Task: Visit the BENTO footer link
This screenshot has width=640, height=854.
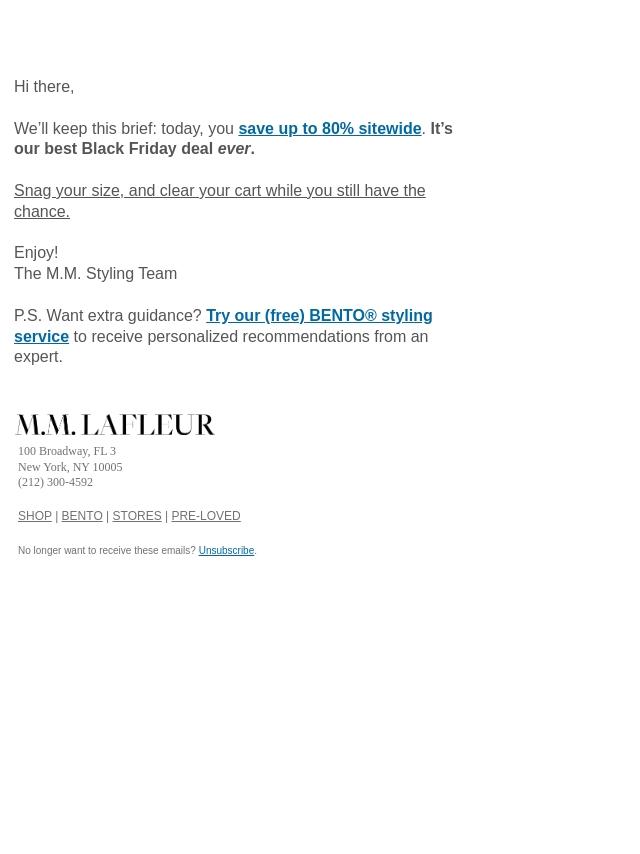Action: coord(82,516)
